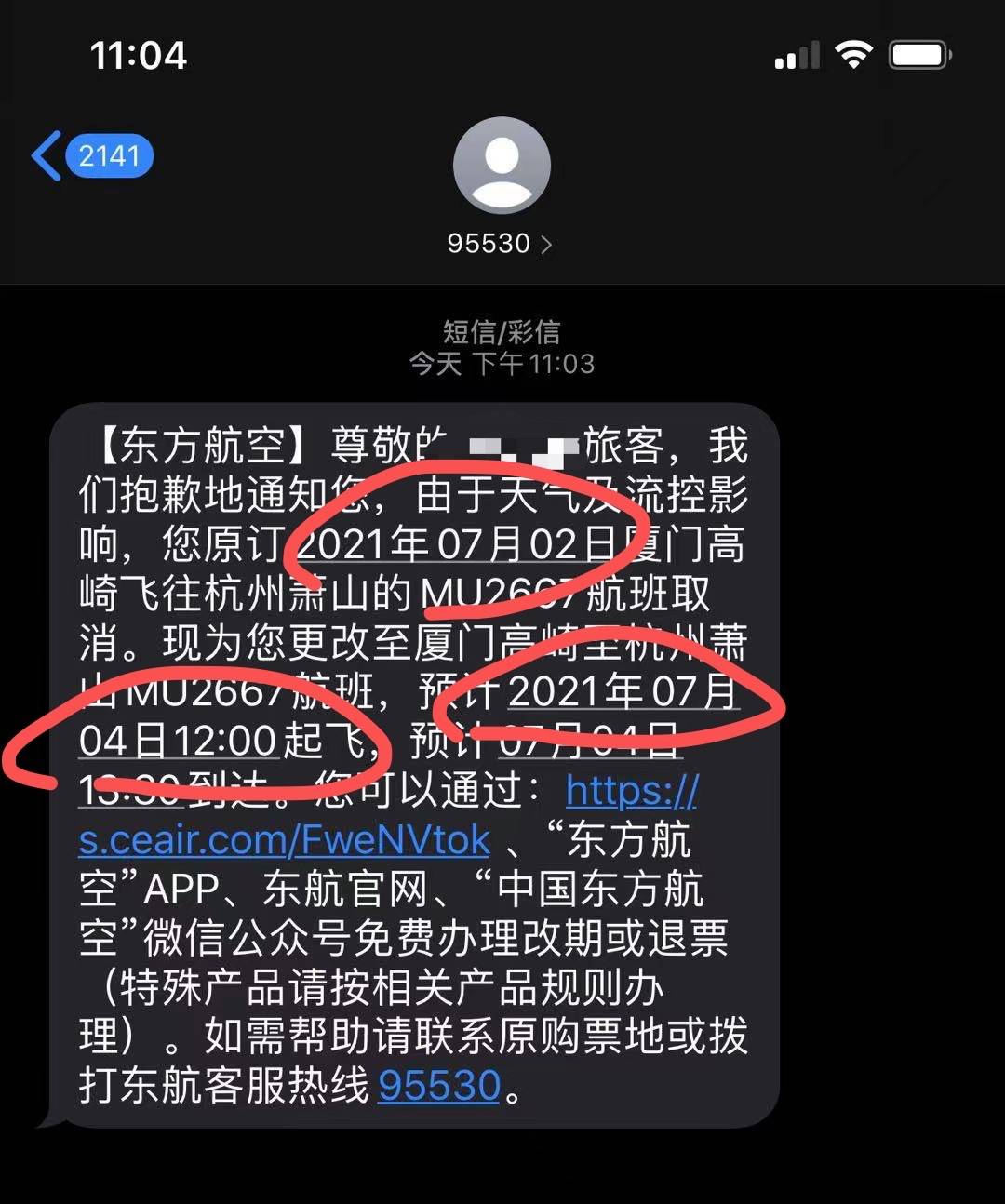Call the hotline number 95530

[439, 1085]
